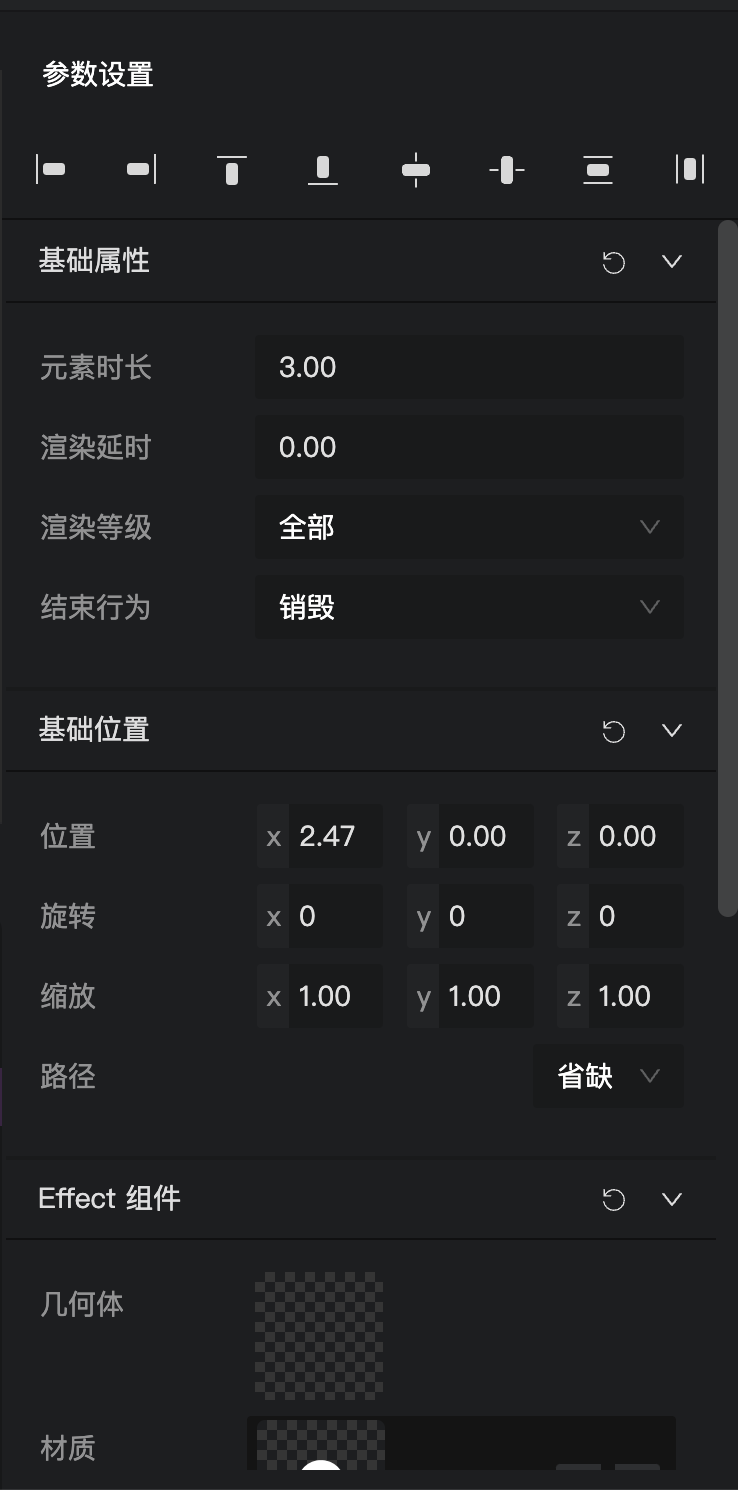This screenshot has width=738, height=1490.
Task: Open the 渲染等级 dropdown
Action: point(468,527)
